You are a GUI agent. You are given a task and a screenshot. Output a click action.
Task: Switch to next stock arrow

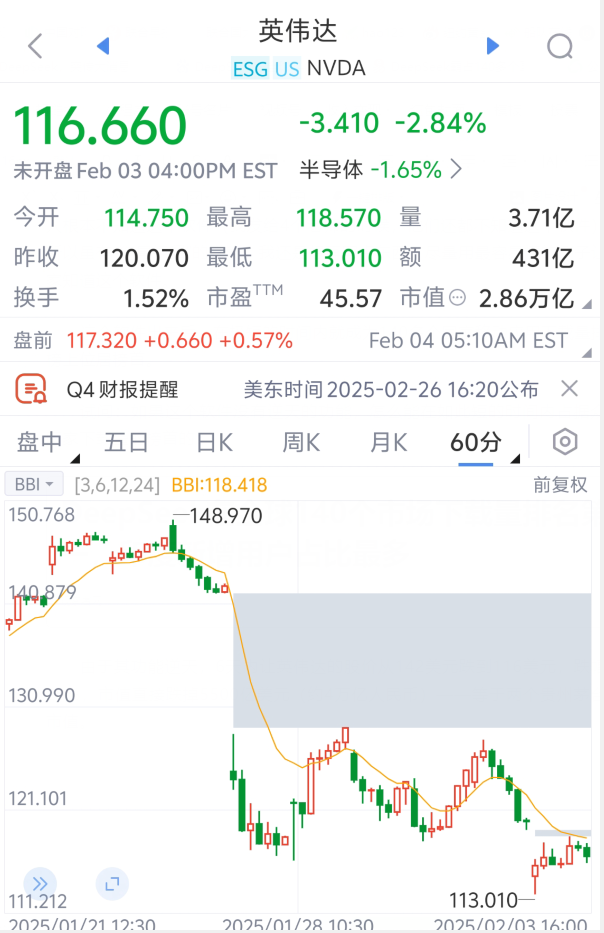492,46
